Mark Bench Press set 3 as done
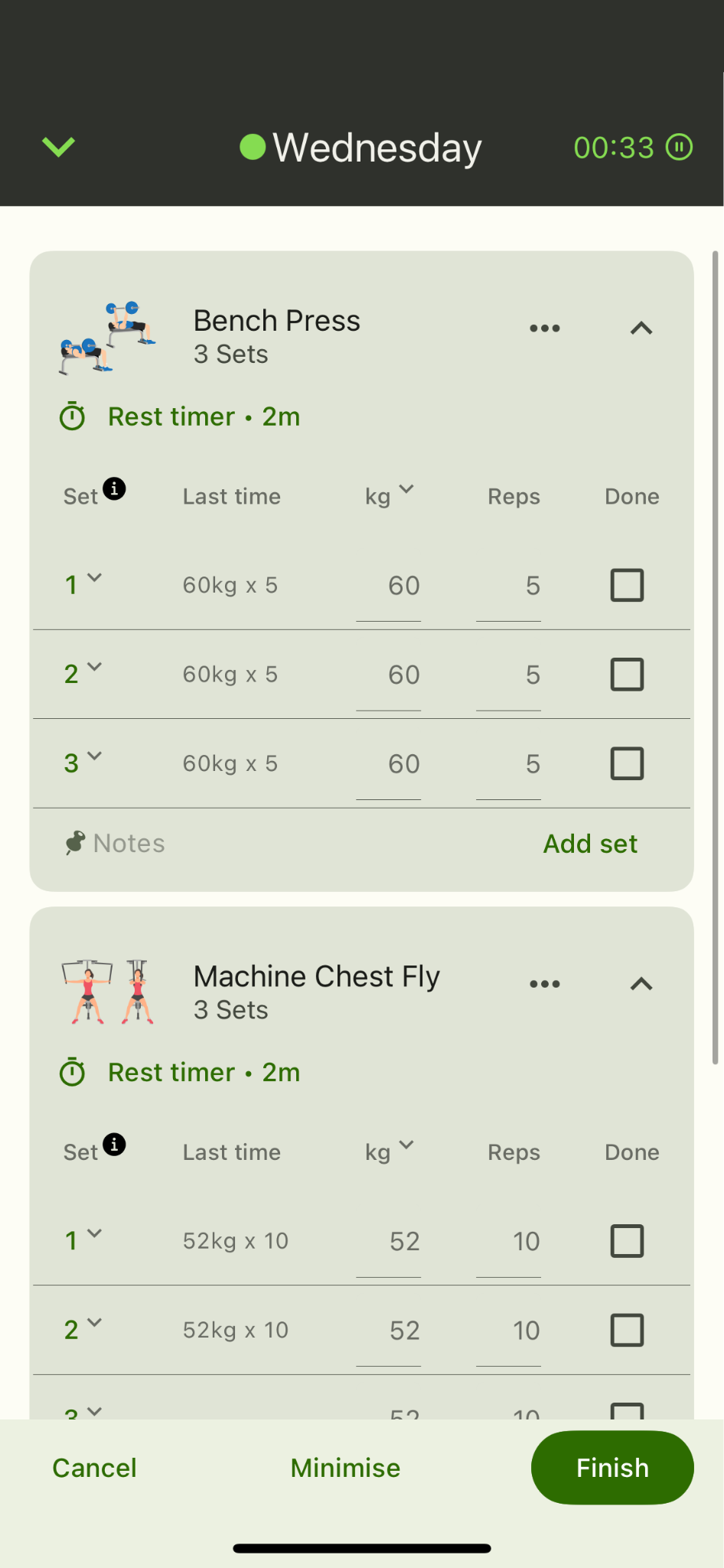The height and width of the screenshot is (1568, 724). pos(626,764)
